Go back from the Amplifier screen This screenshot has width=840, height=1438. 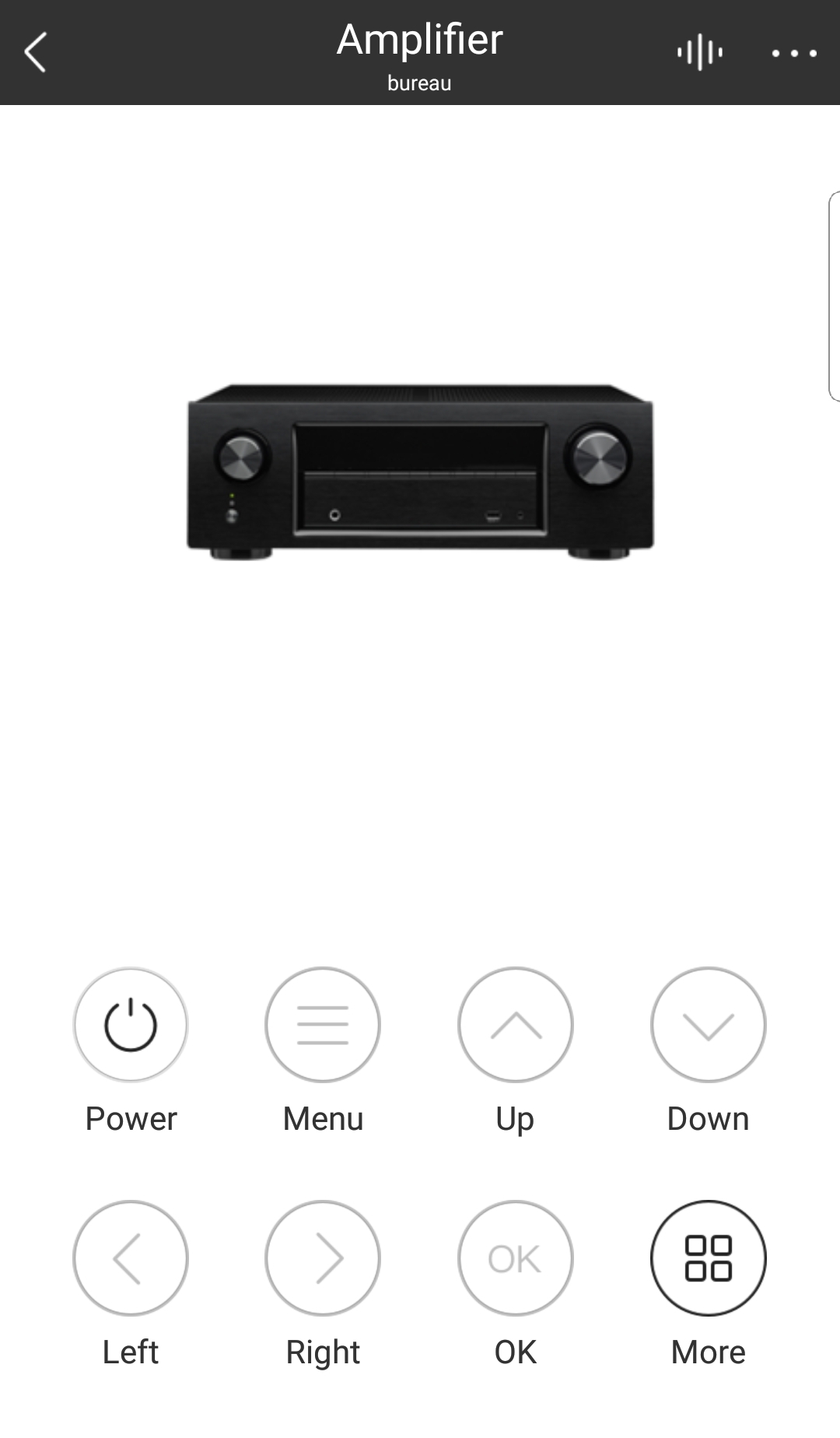pos(36,52)
